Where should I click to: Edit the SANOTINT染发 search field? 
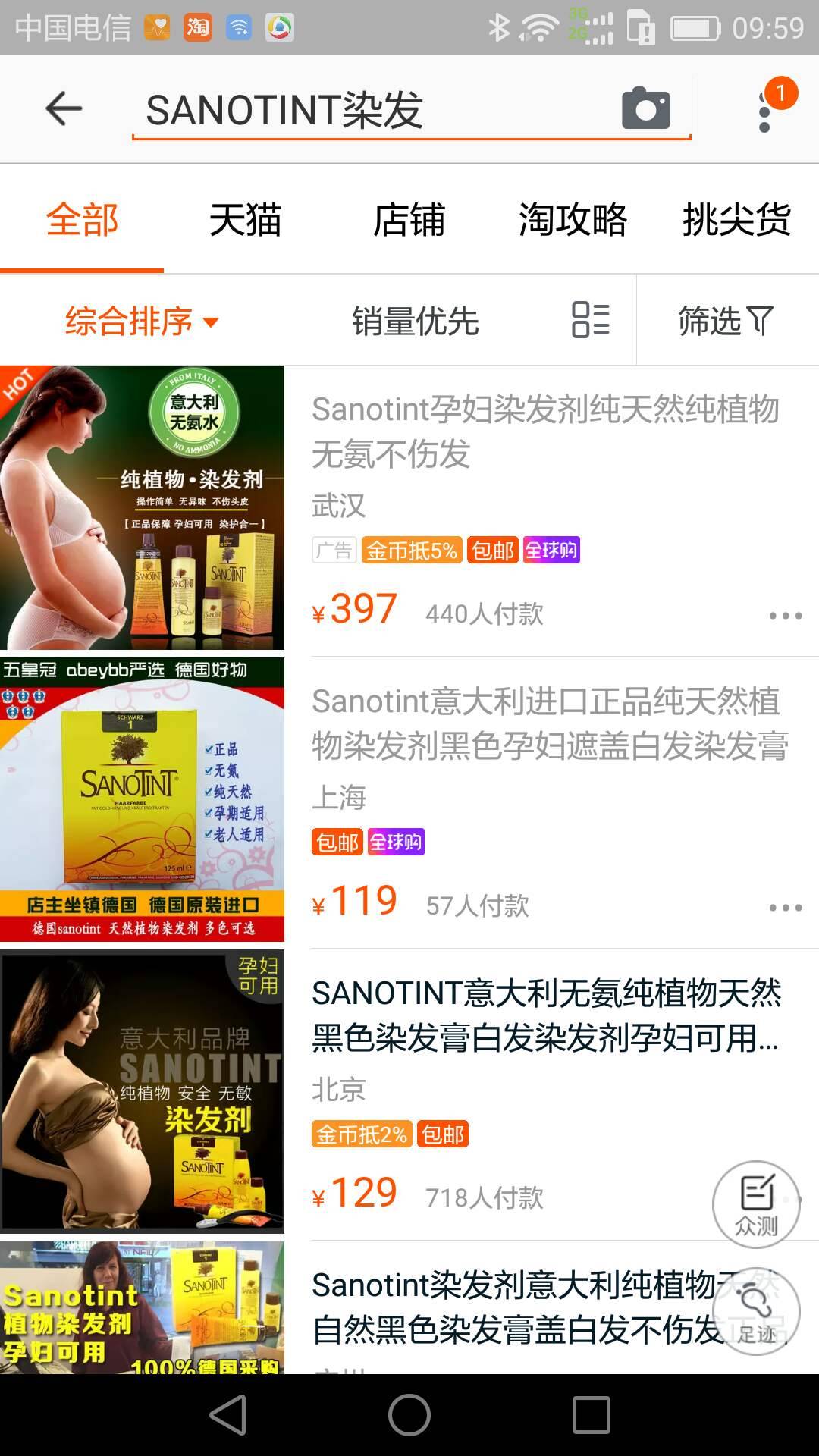(x=364, y=111)
